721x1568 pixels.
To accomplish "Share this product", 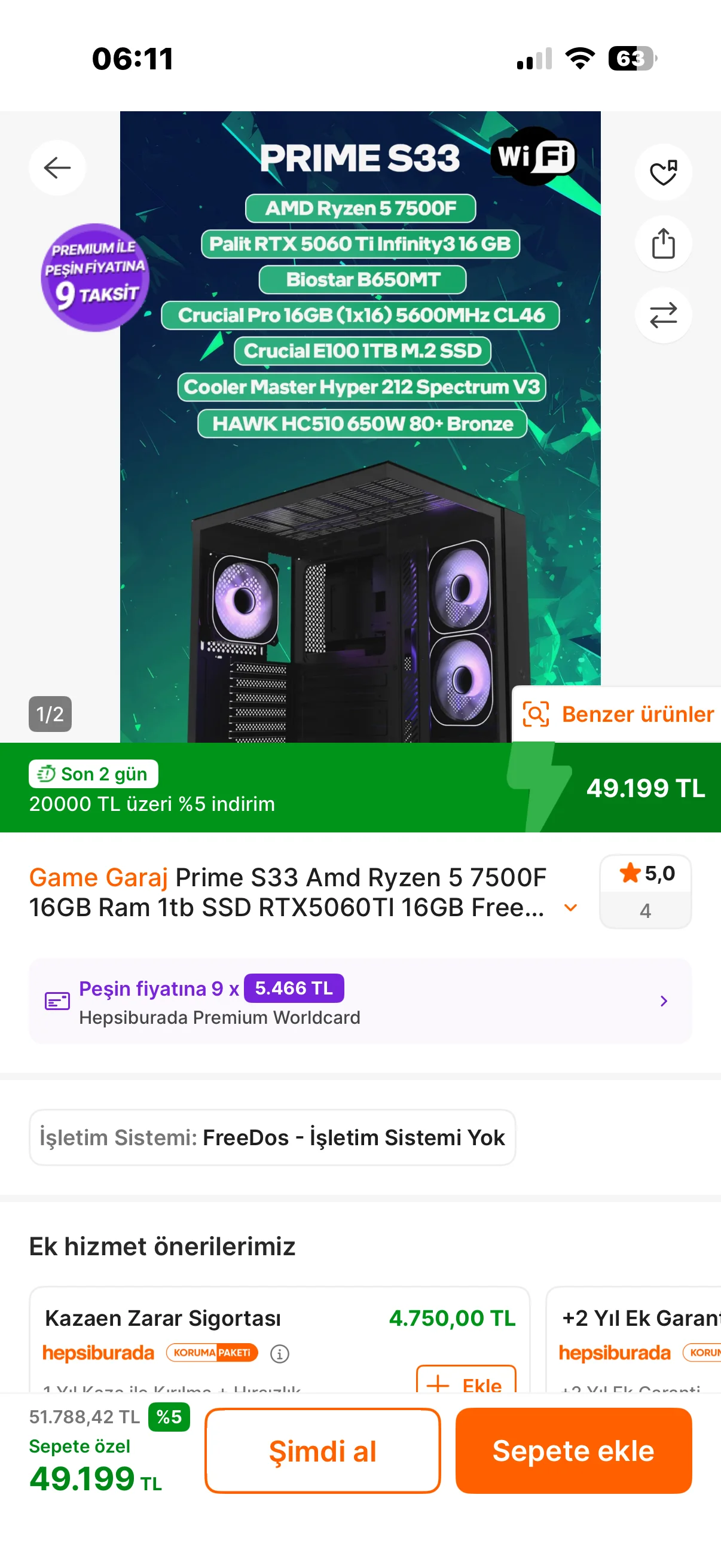I will click(x=662, y=243).
